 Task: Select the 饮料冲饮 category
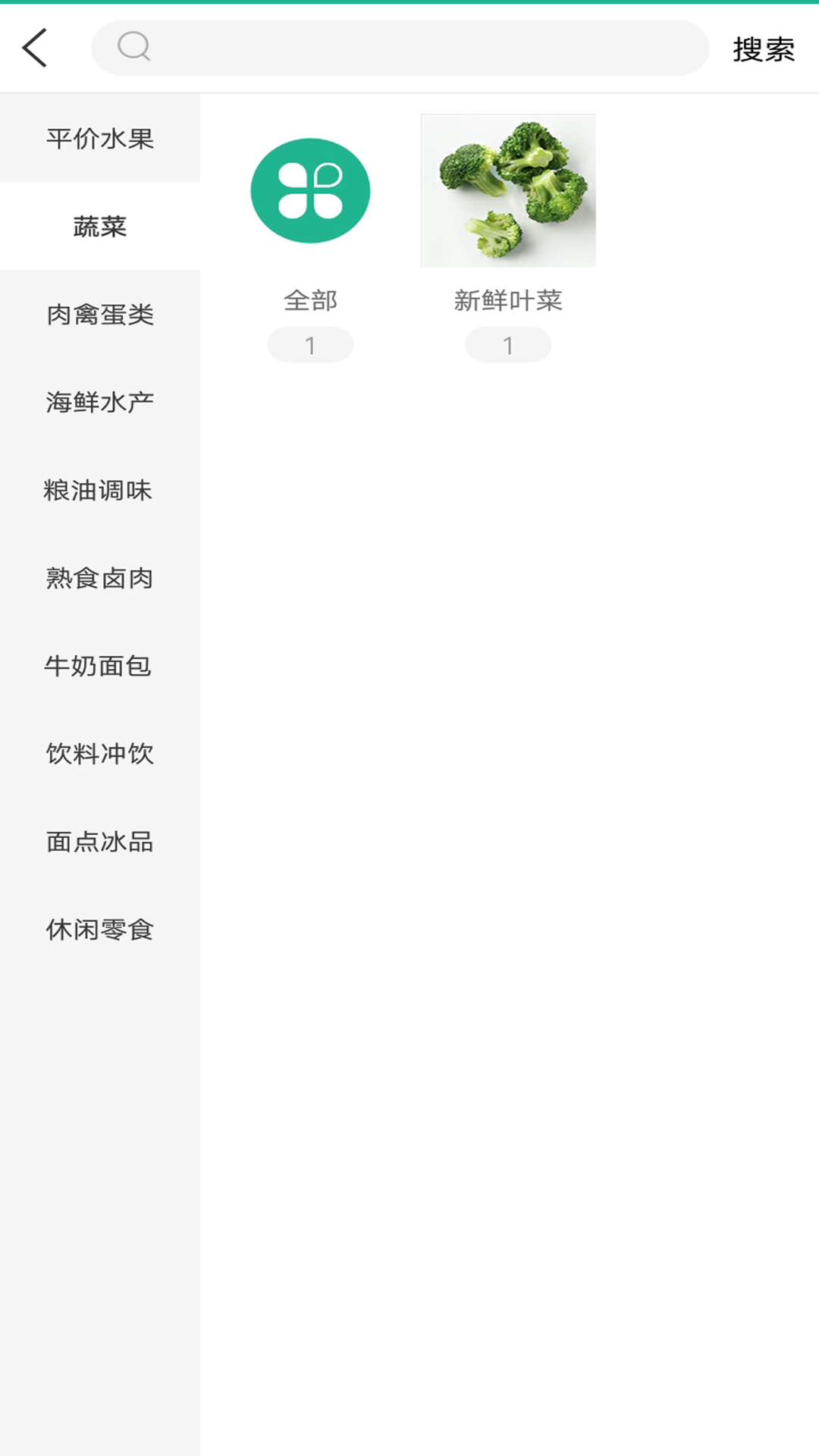click(100, 754)
